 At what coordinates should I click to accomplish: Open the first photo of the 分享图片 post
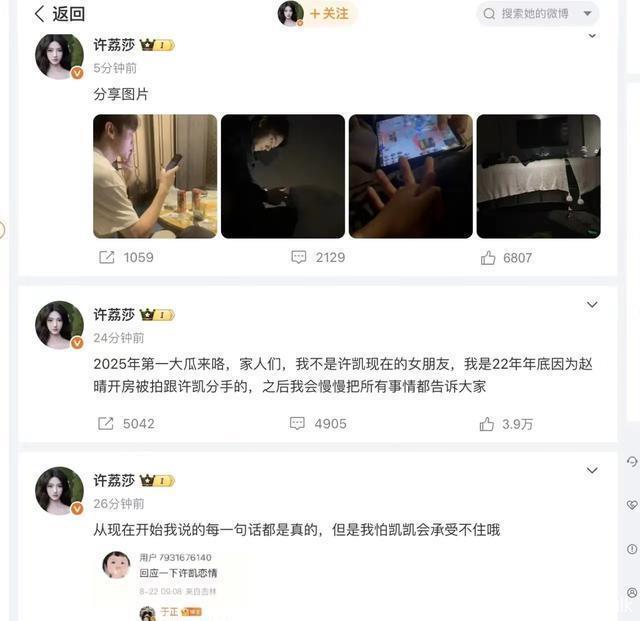tap(155, 176)
